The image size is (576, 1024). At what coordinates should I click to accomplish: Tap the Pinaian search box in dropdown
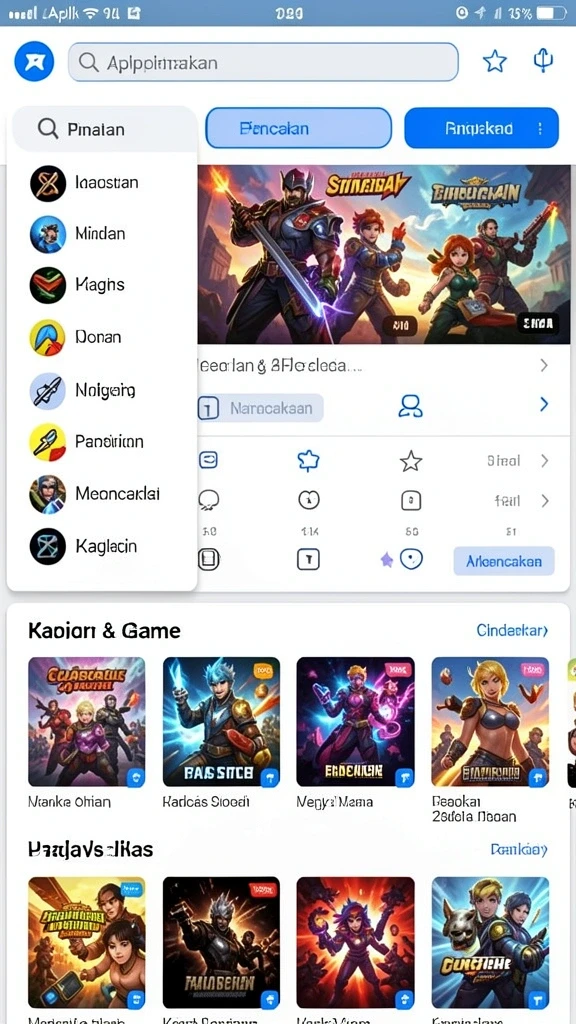tap(104, 129)
